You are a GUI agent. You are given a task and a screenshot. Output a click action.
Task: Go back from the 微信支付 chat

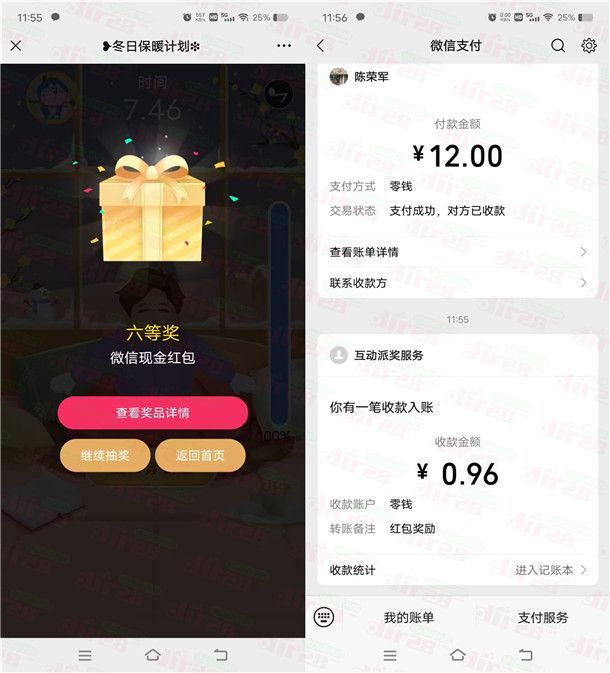(x=320, y=46)
